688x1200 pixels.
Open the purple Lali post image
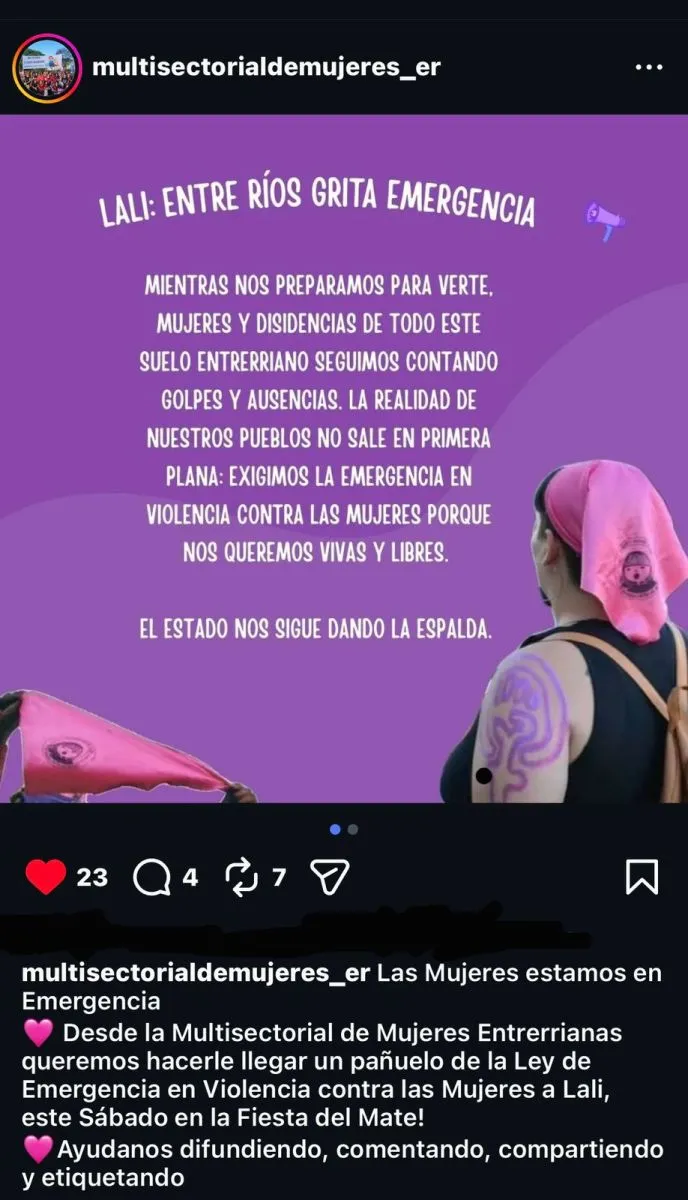click(344, 460)
